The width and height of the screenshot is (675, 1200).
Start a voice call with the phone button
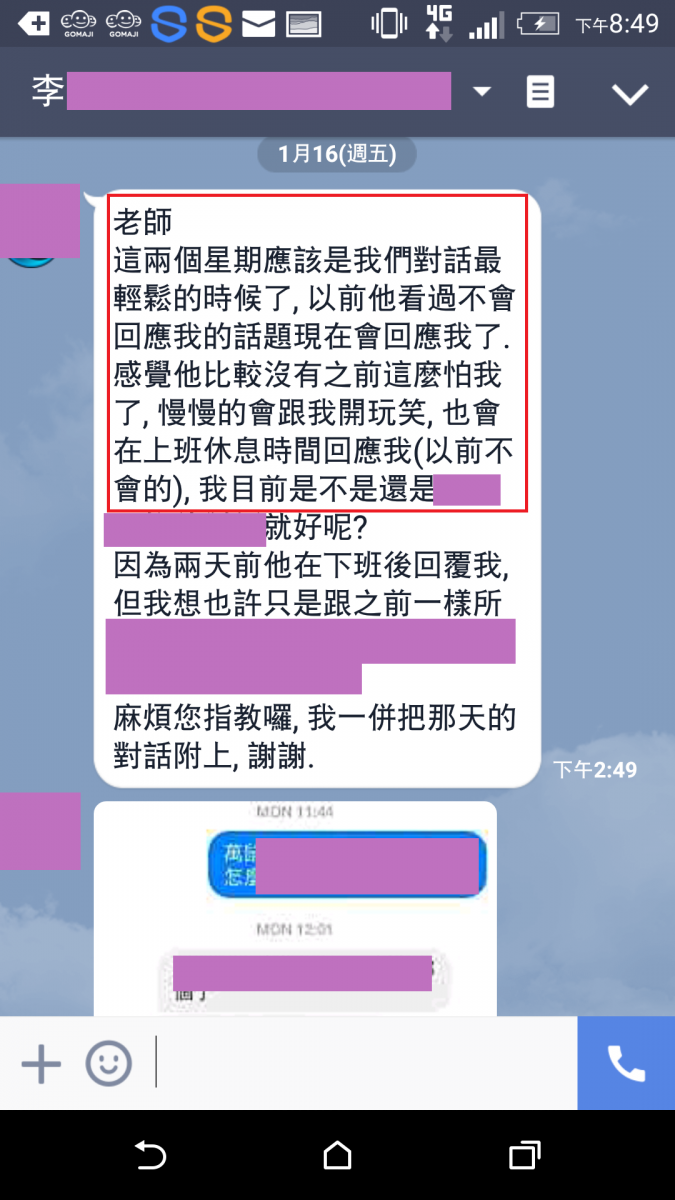[x=626, y=1064]
